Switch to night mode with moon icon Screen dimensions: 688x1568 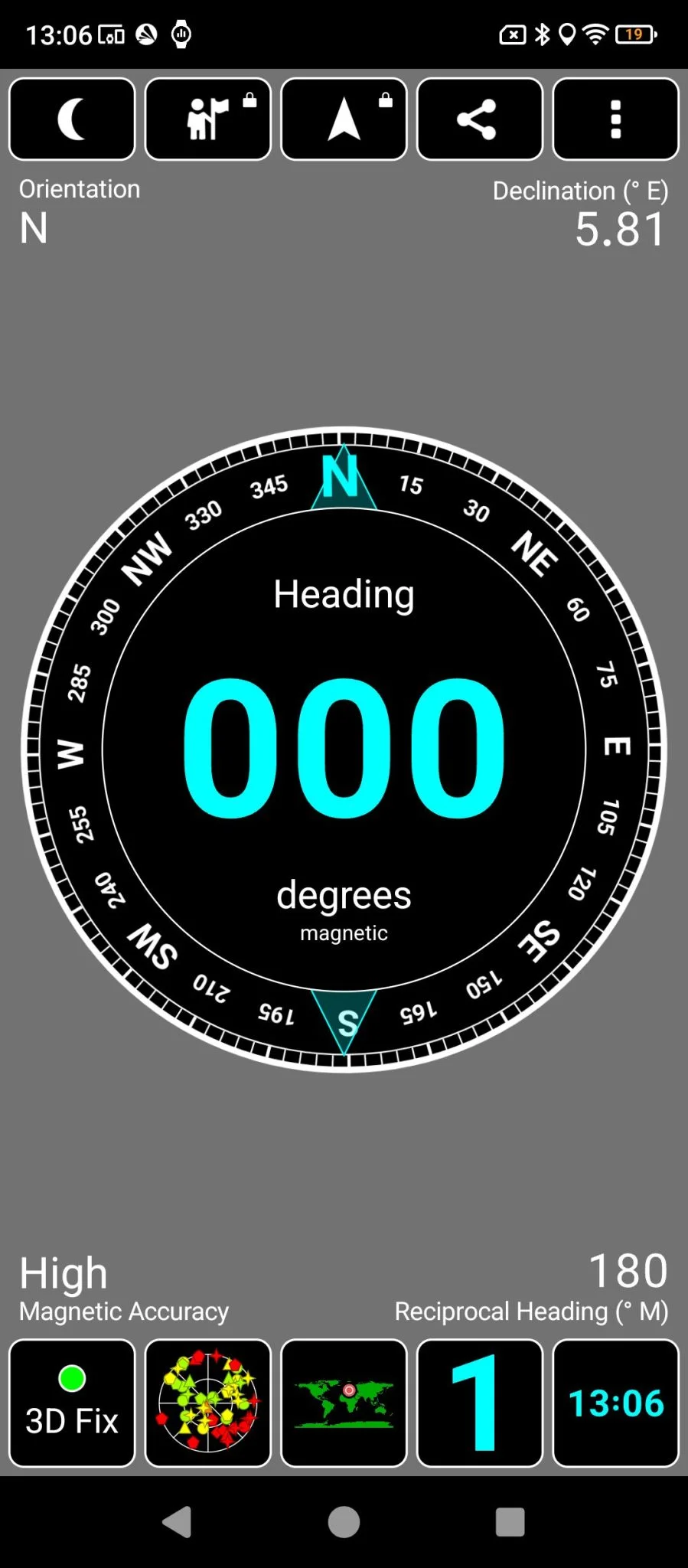click(x=72, y=119)
